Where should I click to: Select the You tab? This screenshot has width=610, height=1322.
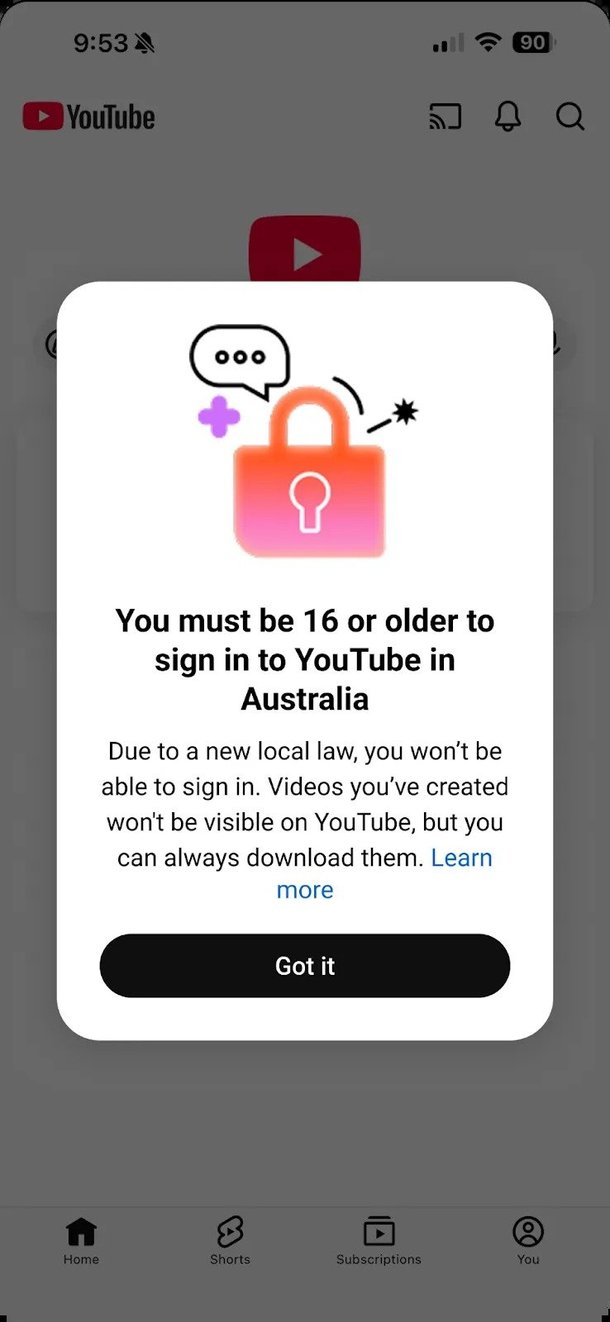528,1240
